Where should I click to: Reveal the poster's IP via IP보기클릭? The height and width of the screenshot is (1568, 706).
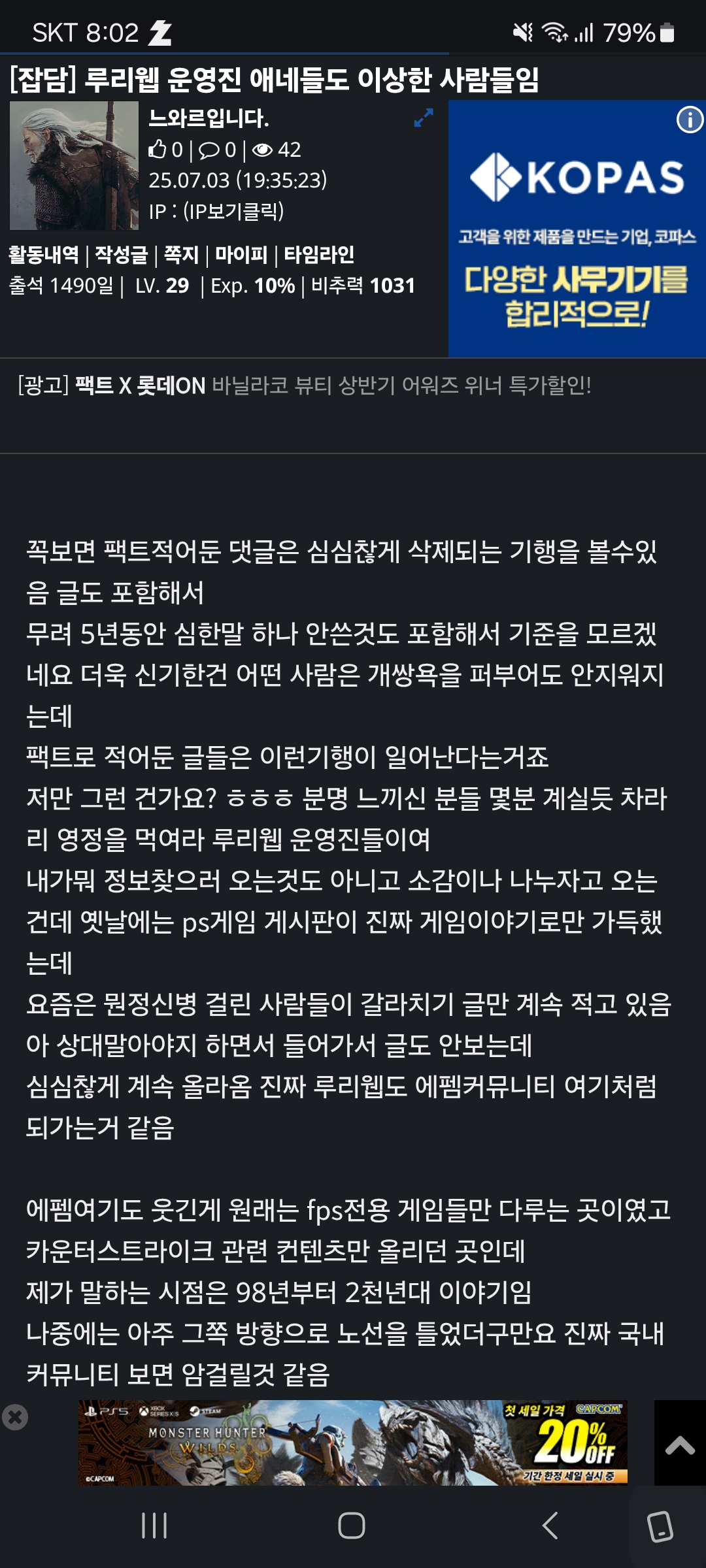(x=233, y=211)
